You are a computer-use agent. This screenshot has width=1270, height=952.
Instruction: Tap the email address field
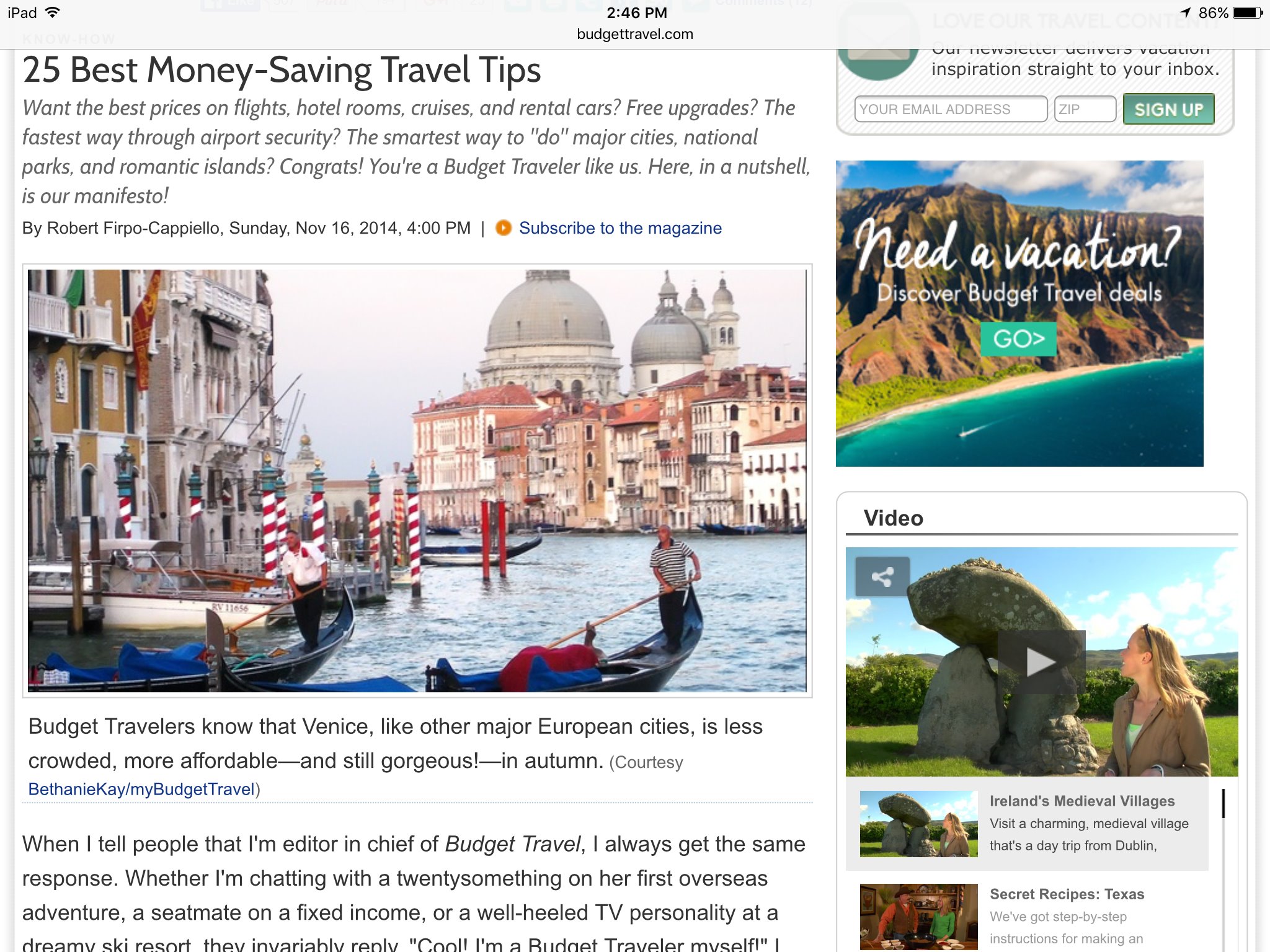coord(950,110)
